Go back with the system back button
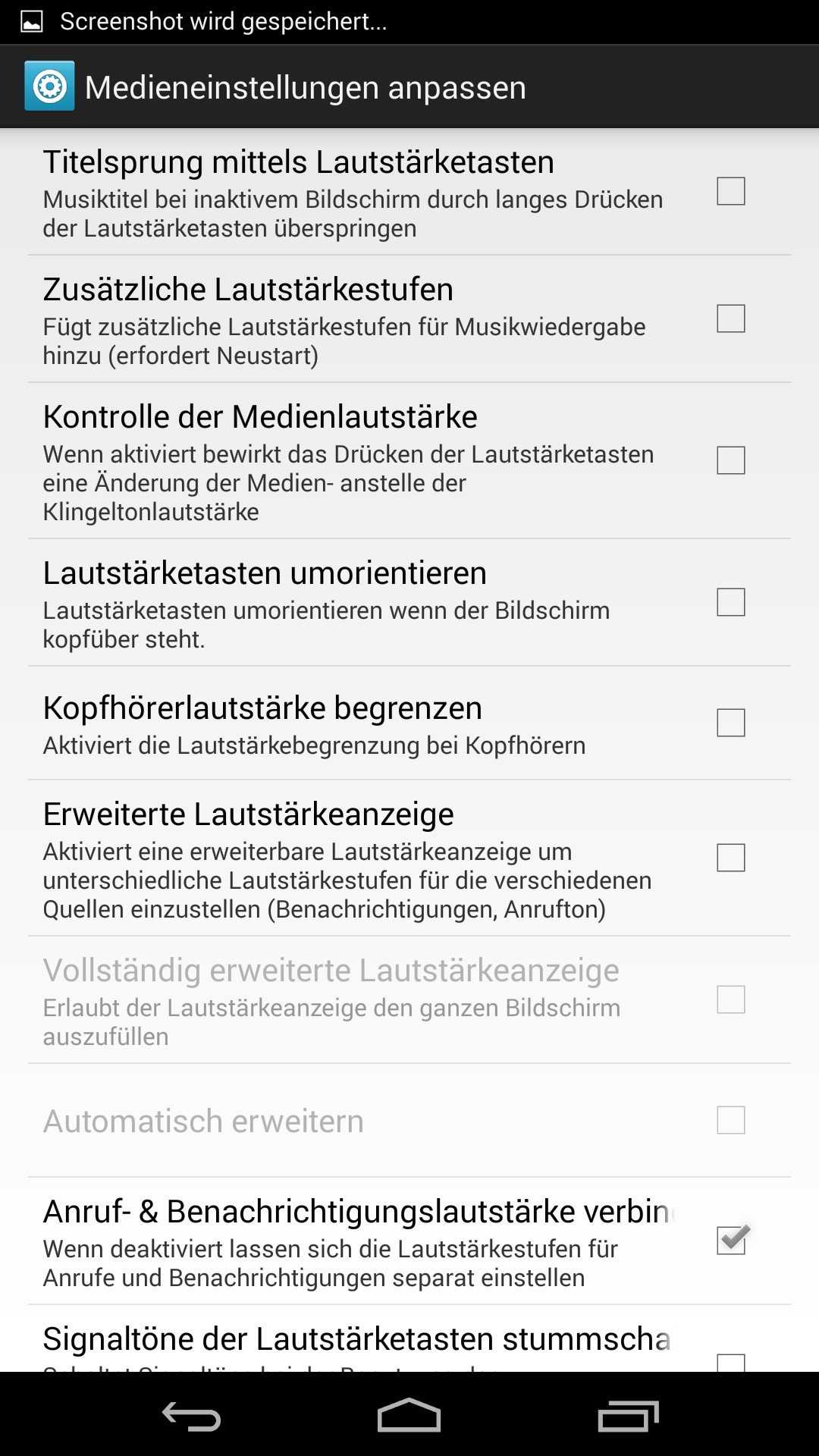Image resolution: width=819 pixels, height=1456 pixels. click(x=191, y=1416)
